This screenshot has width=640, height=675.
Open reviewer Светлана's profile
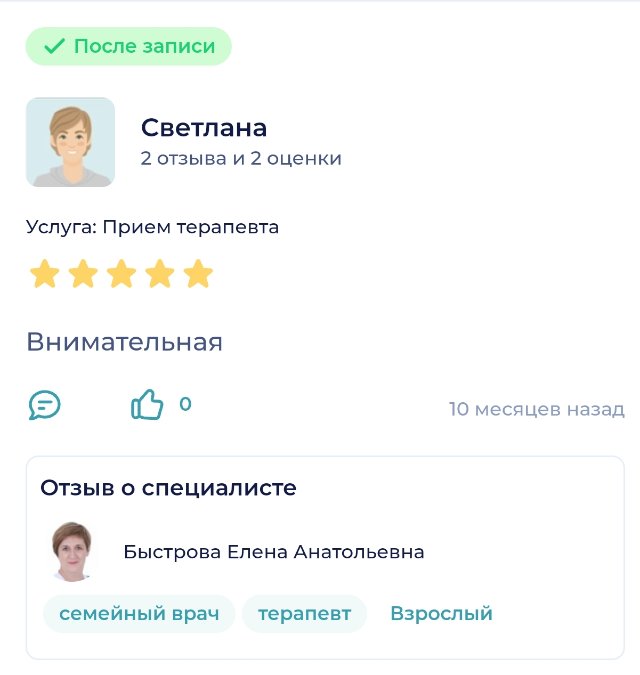(x=204, y=128)
